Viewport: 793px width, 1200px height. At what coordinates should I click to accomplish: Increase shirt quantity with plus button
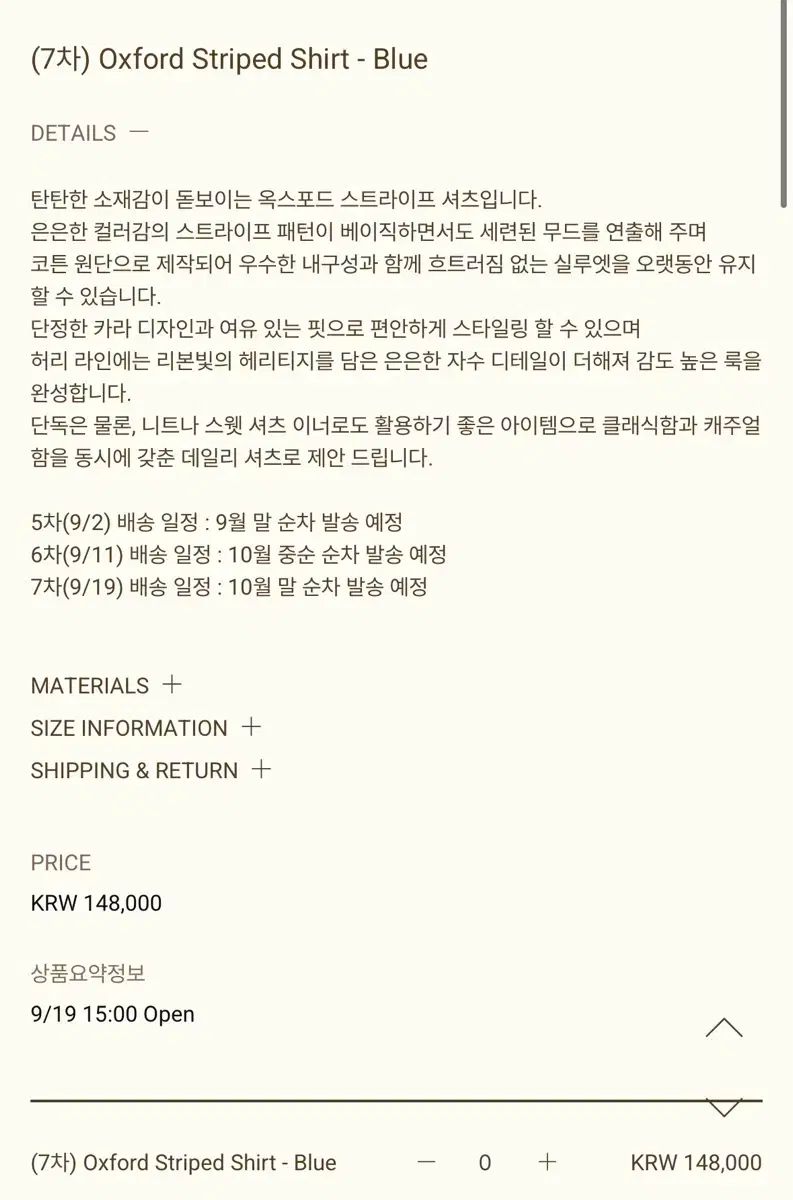[x=547, y=1162]
